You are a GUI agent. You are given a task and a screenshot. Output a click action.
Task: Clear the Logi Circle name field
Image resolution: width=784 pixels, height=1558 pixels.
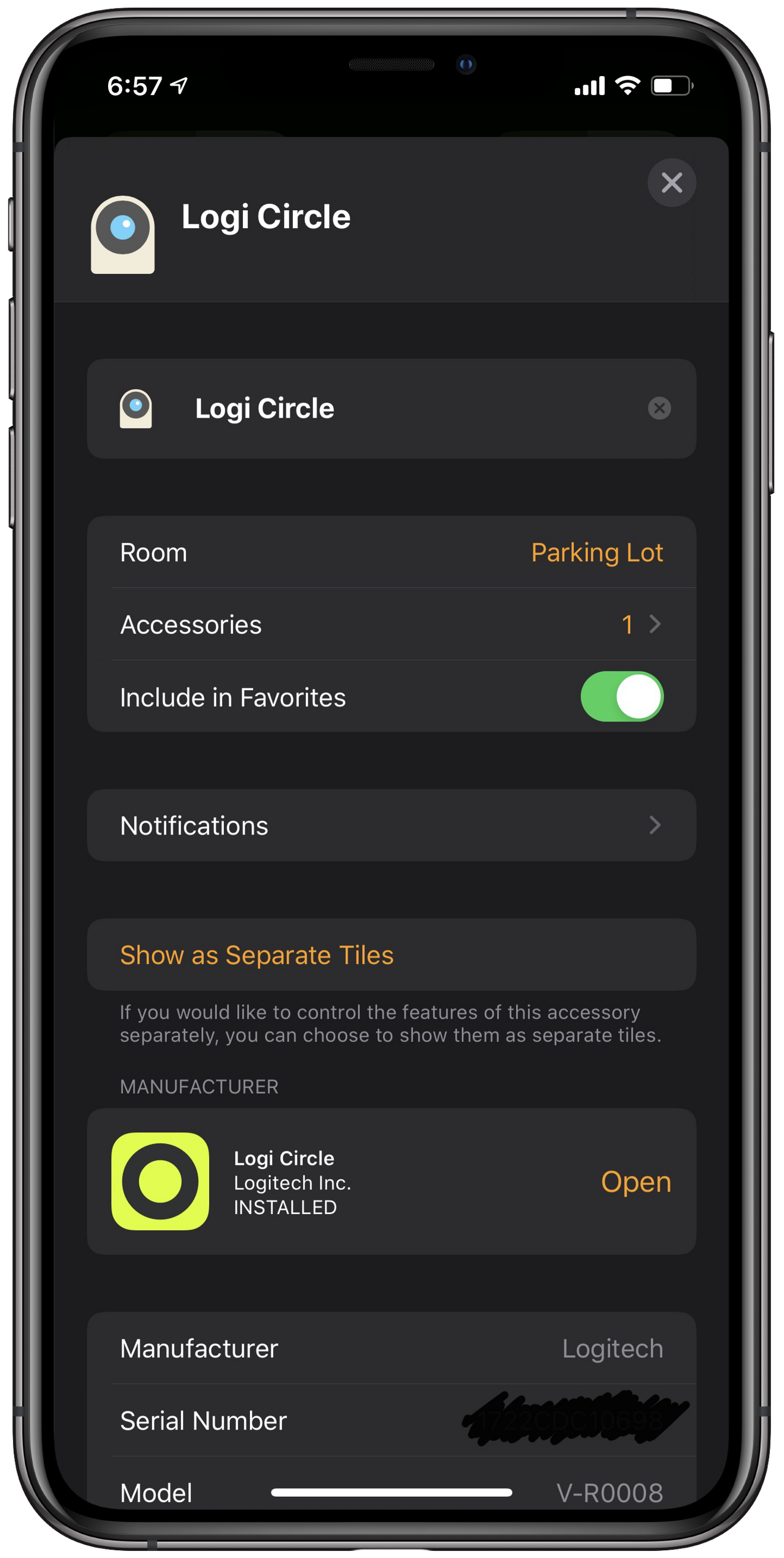point(659,408)
